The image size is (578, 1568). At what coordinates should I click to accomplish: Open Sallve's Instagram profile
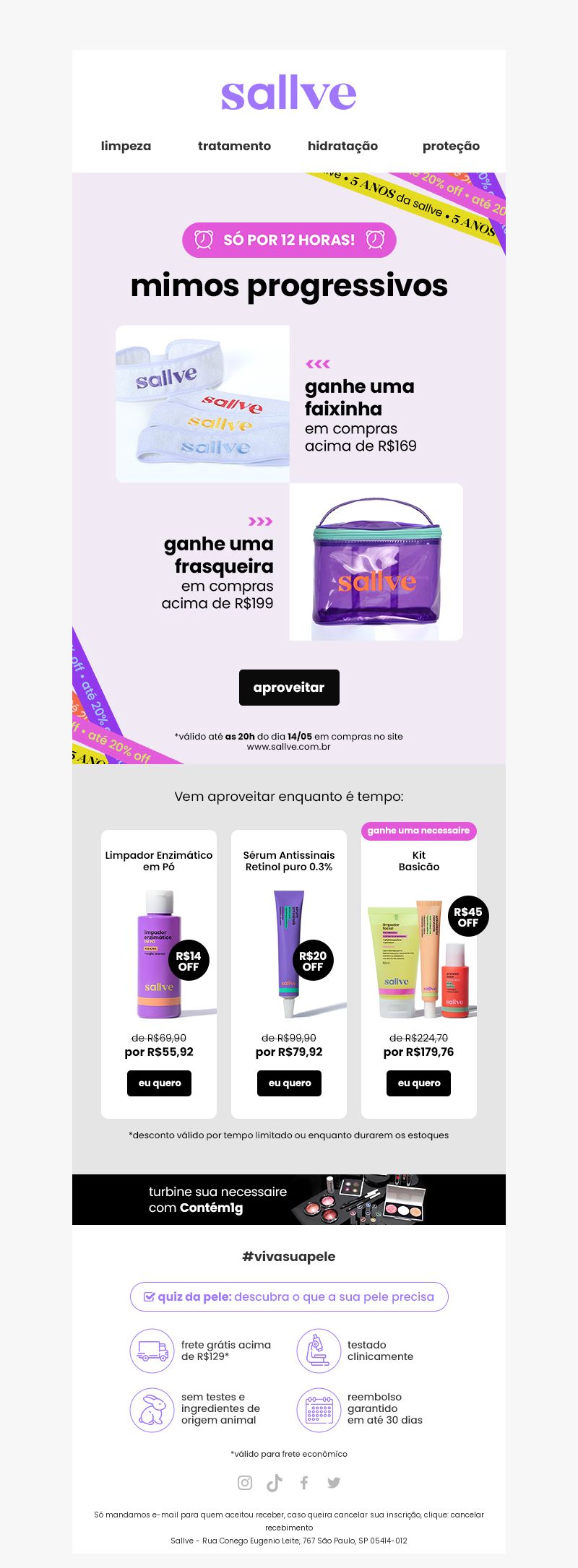point(245,1483)
